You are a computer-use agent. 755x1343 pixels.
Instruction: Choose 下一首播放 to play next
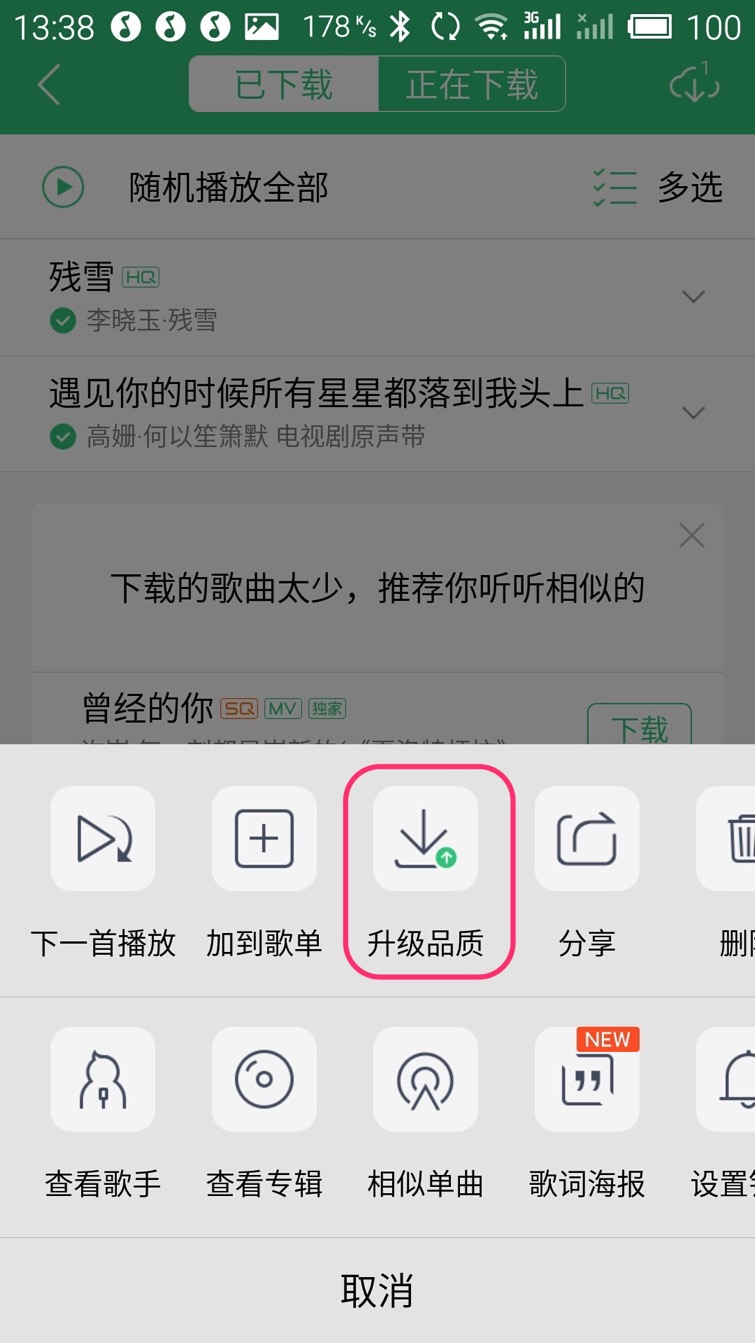click(x=103, y=839)
